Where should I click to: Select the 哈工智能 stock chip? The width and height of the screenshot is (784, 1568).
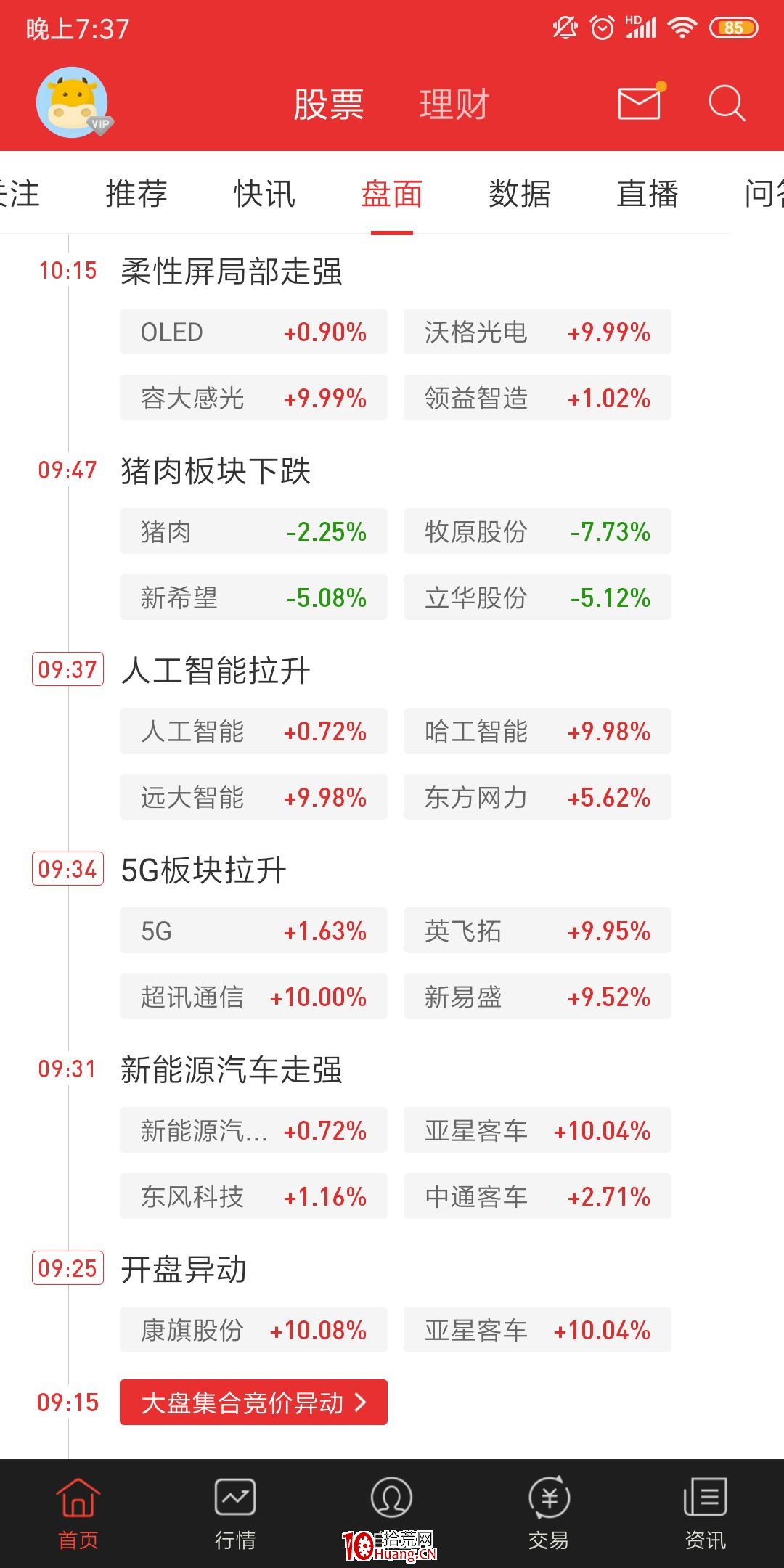[537, 731]
